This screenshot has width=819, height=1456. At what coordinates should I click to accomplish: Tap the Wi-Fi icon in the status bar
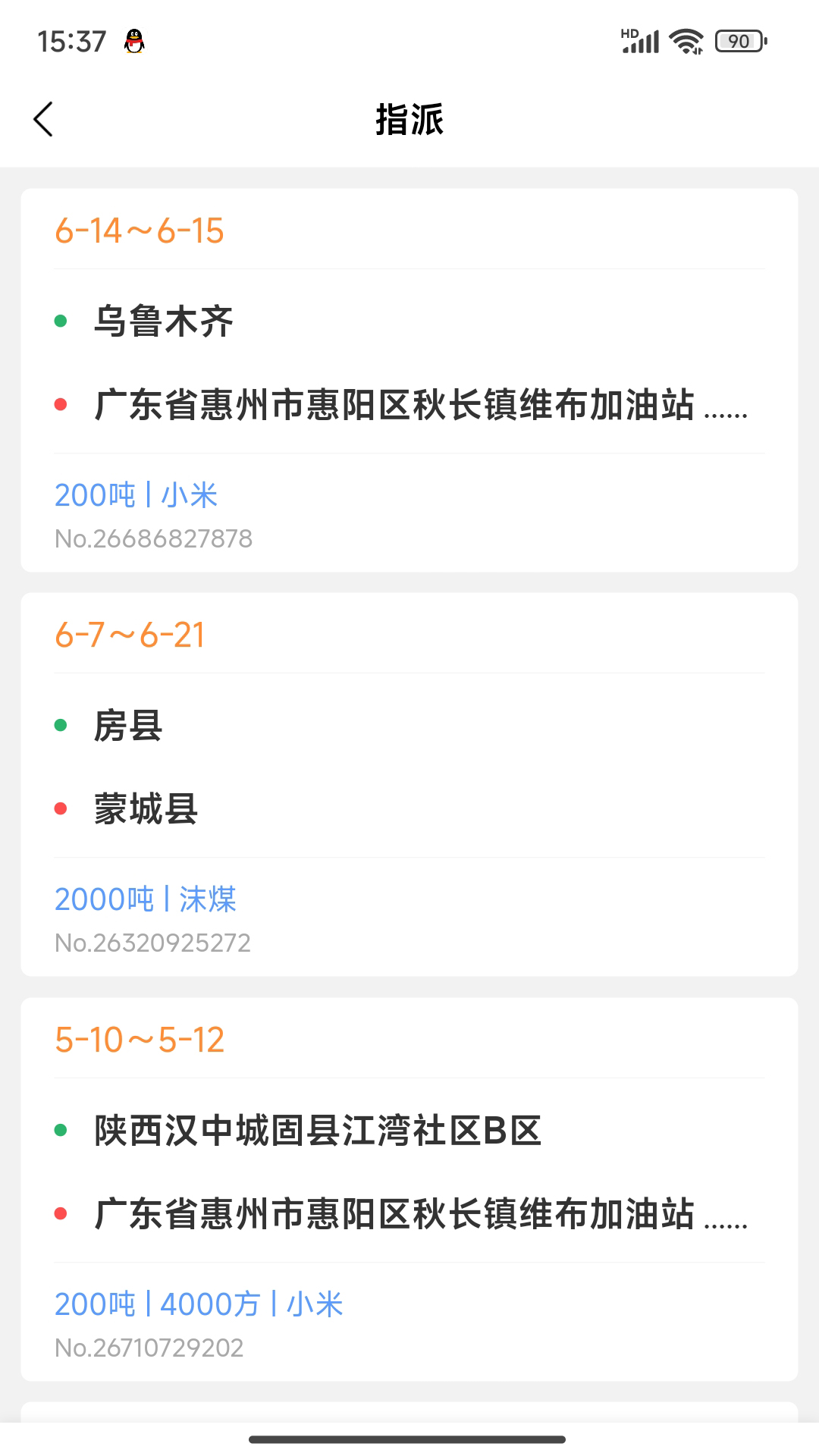pos(685,42)
